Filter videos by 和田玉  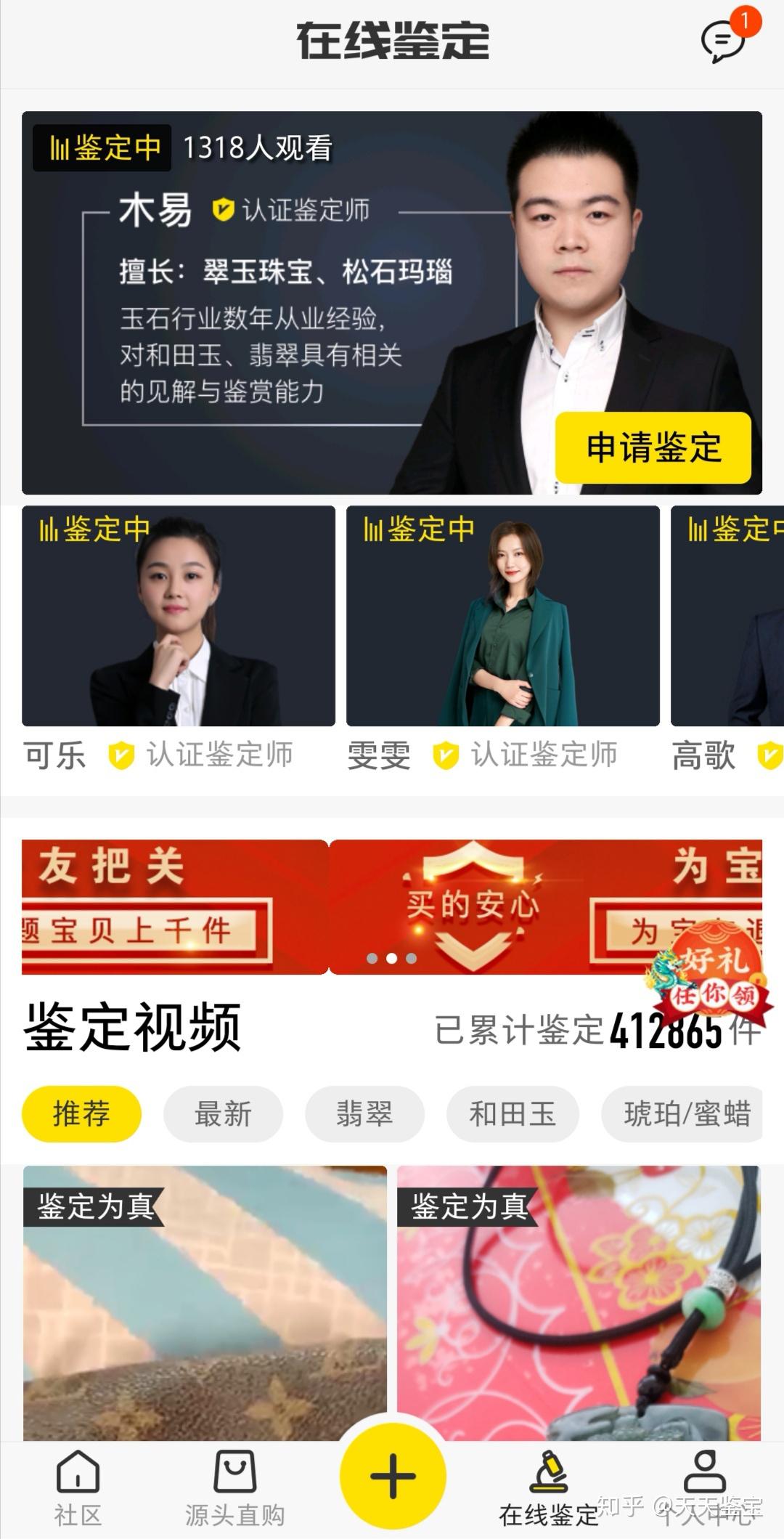click(513, 1113)
